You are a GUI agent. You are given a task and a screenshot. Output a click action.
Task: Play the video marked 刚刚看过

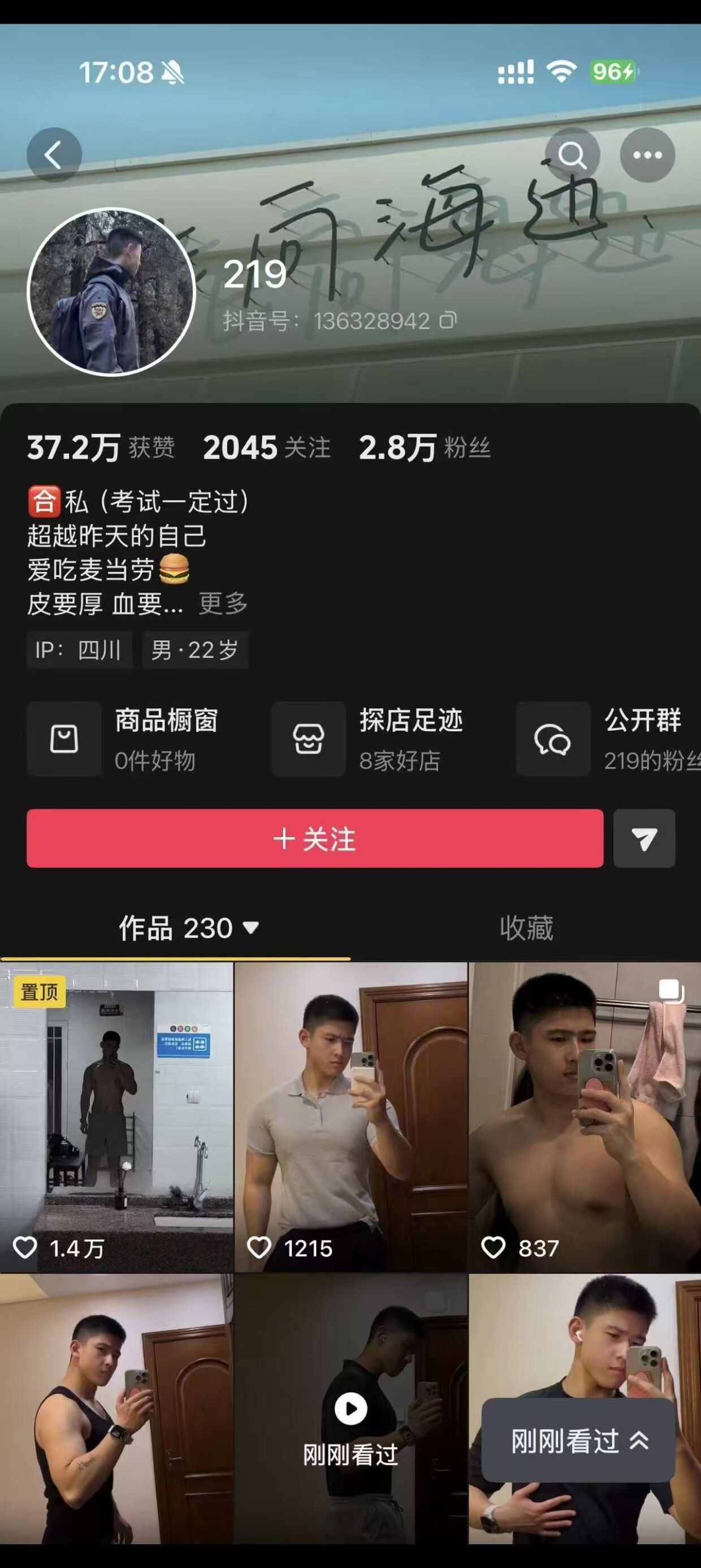click(350, 1410)
